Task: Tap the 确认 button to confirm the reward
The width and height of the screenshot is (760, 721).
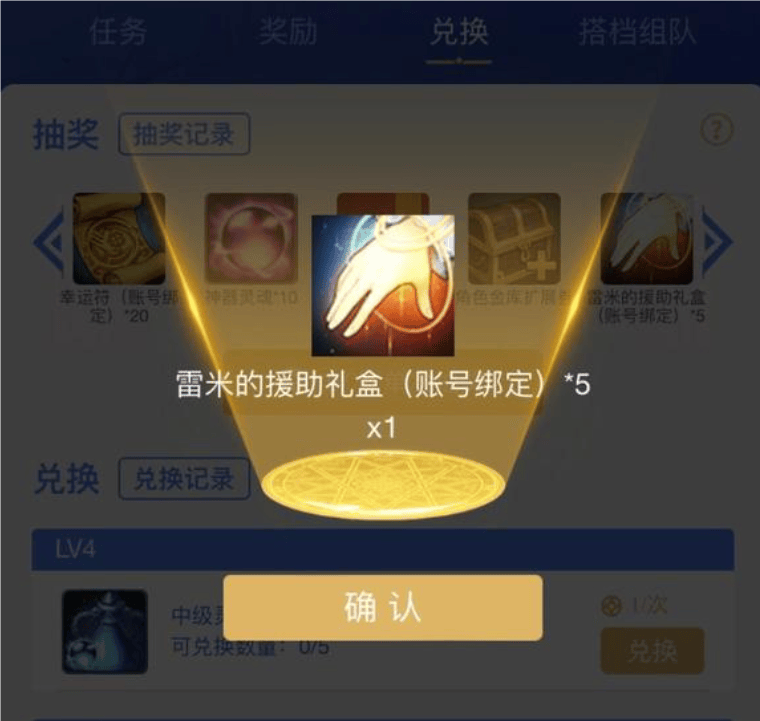Action: [382, 607]
